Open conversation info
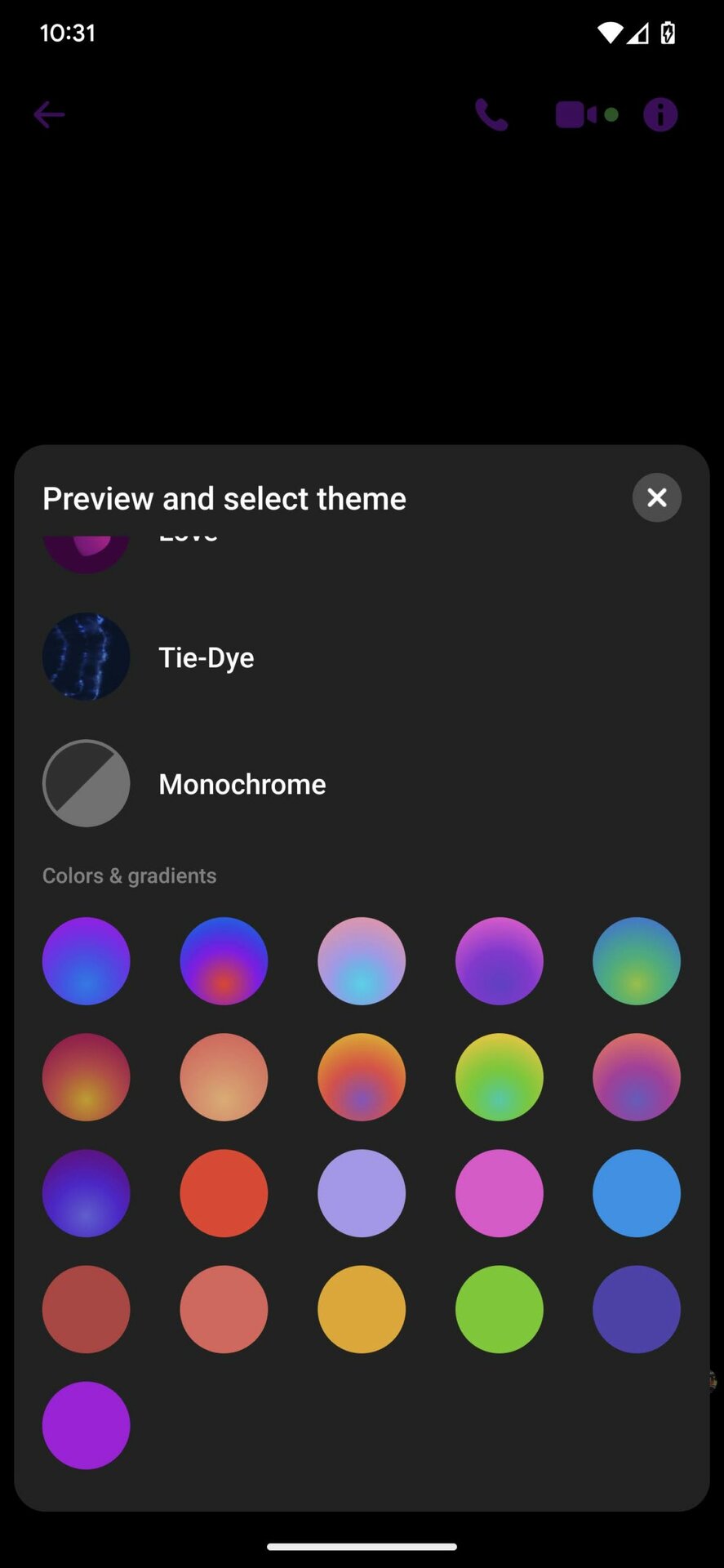This screenshot has width=724, height=1568. 660,115
